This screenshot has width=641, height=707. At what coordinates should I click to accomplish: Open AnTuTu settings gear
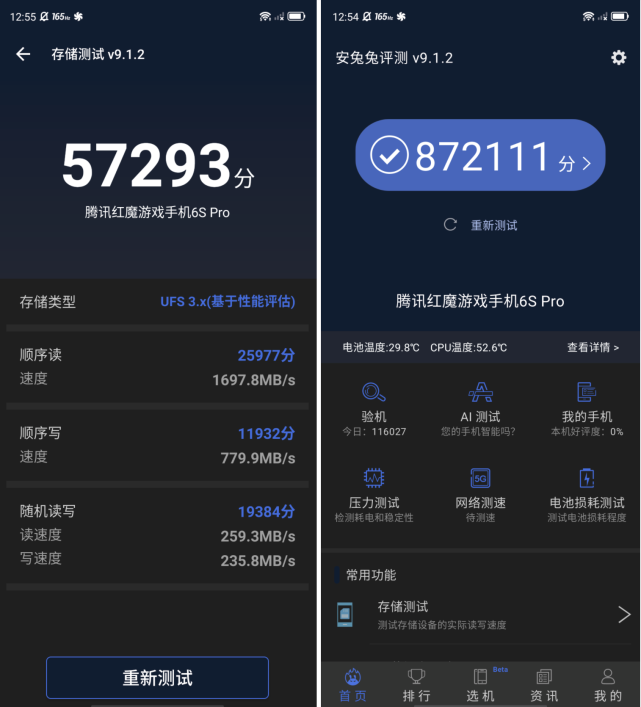[x=618, y=58]
